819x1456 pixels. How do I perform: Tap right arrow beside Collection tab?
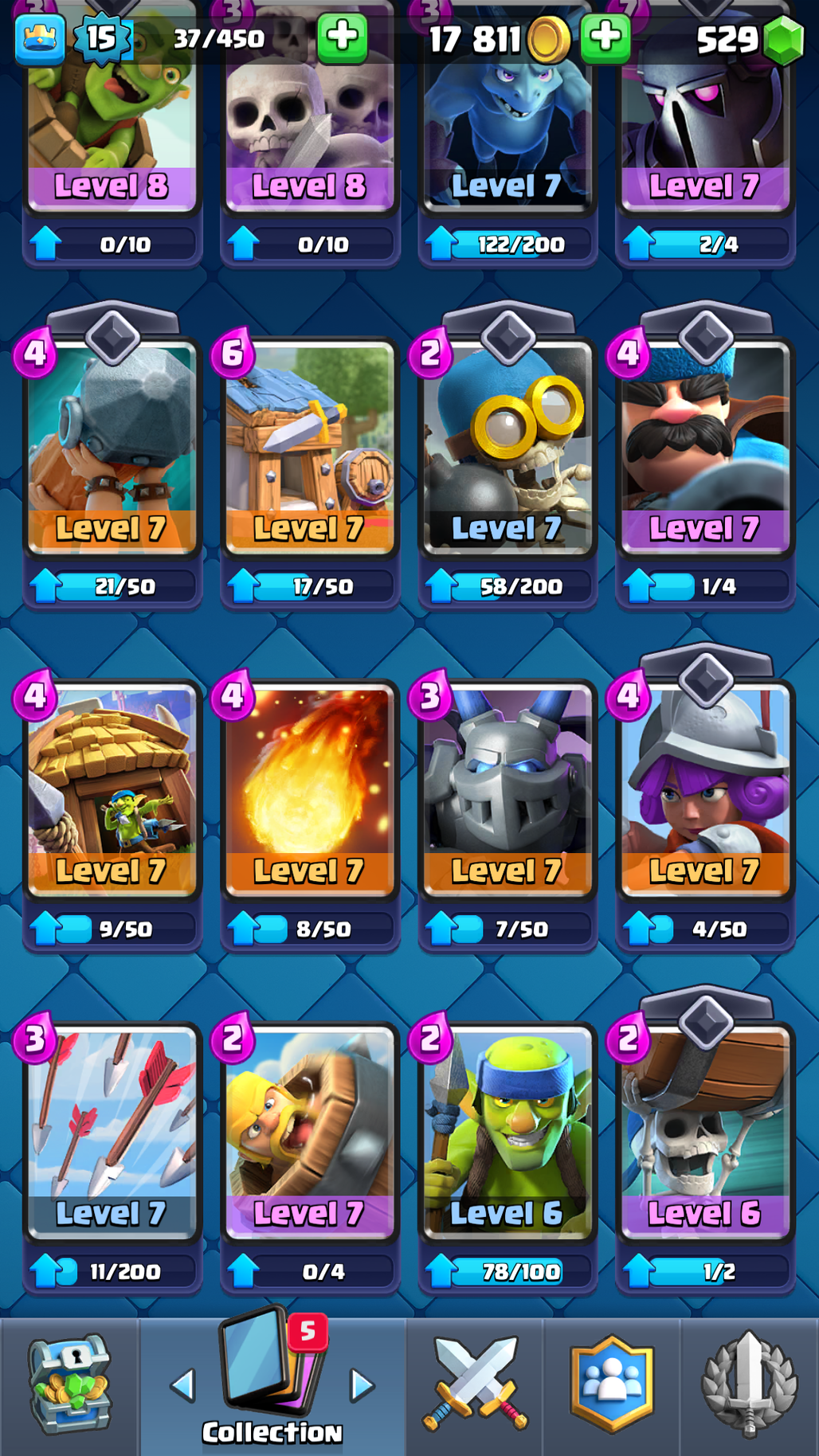point(362,1386)
